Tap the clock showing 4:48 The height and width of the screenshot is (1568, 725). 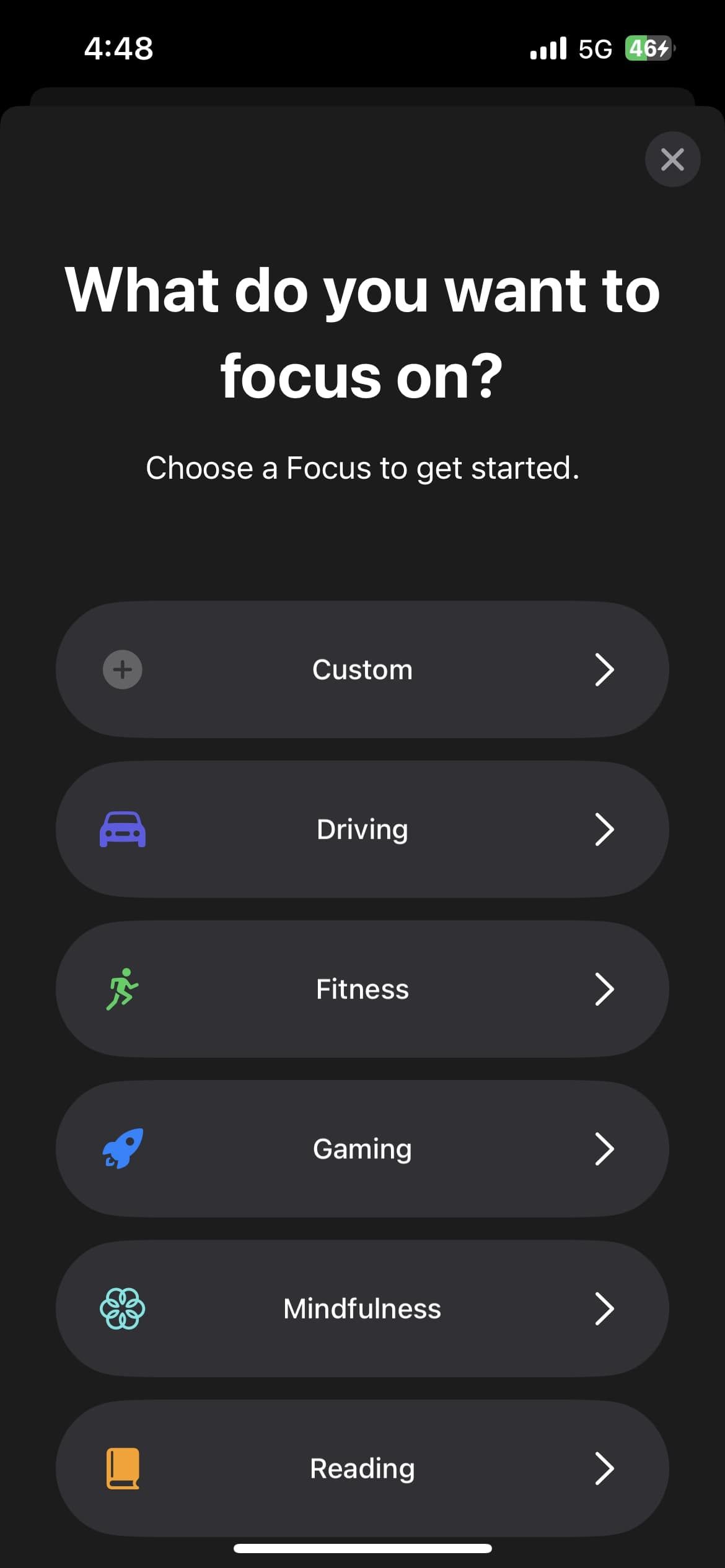120,48
